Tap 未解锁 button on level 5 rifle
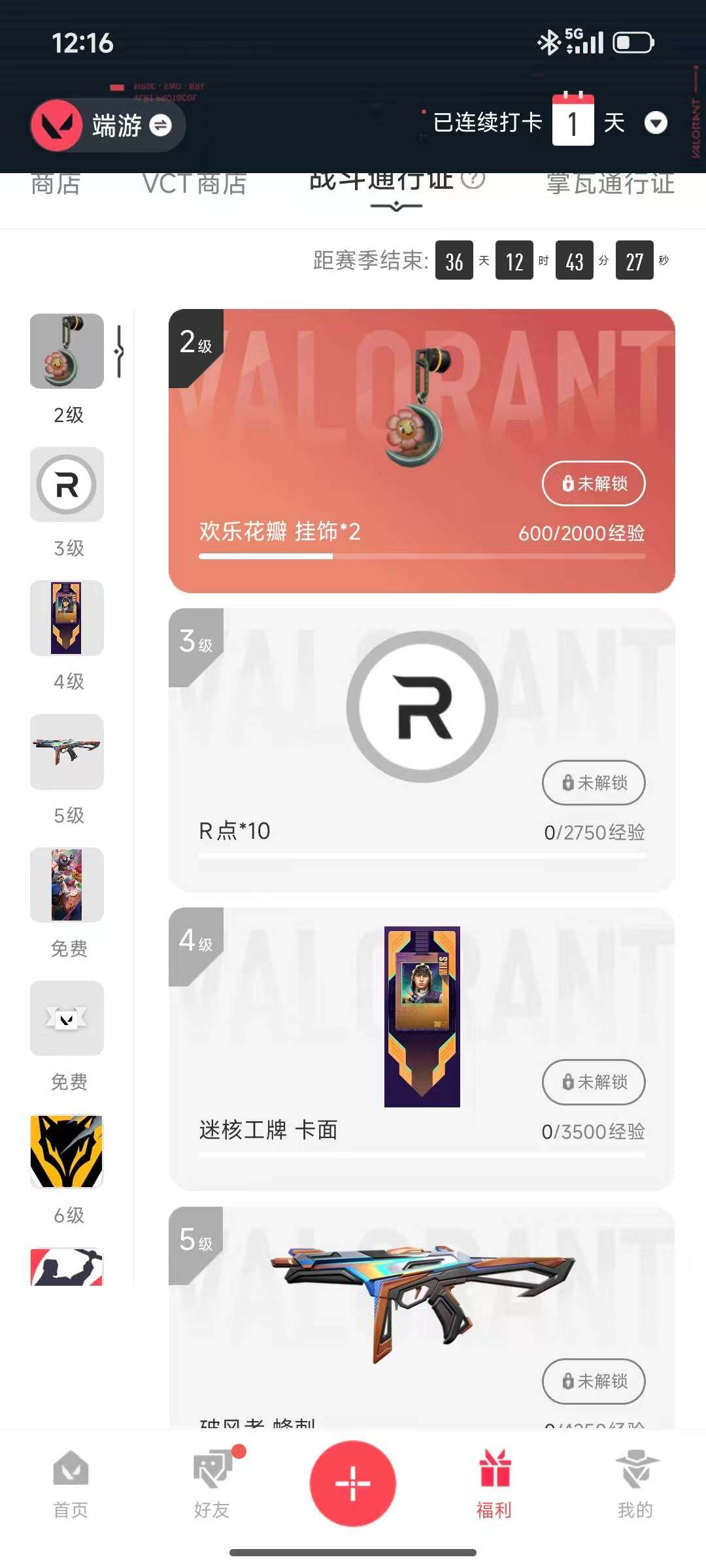 click(x=593, y=1382)
